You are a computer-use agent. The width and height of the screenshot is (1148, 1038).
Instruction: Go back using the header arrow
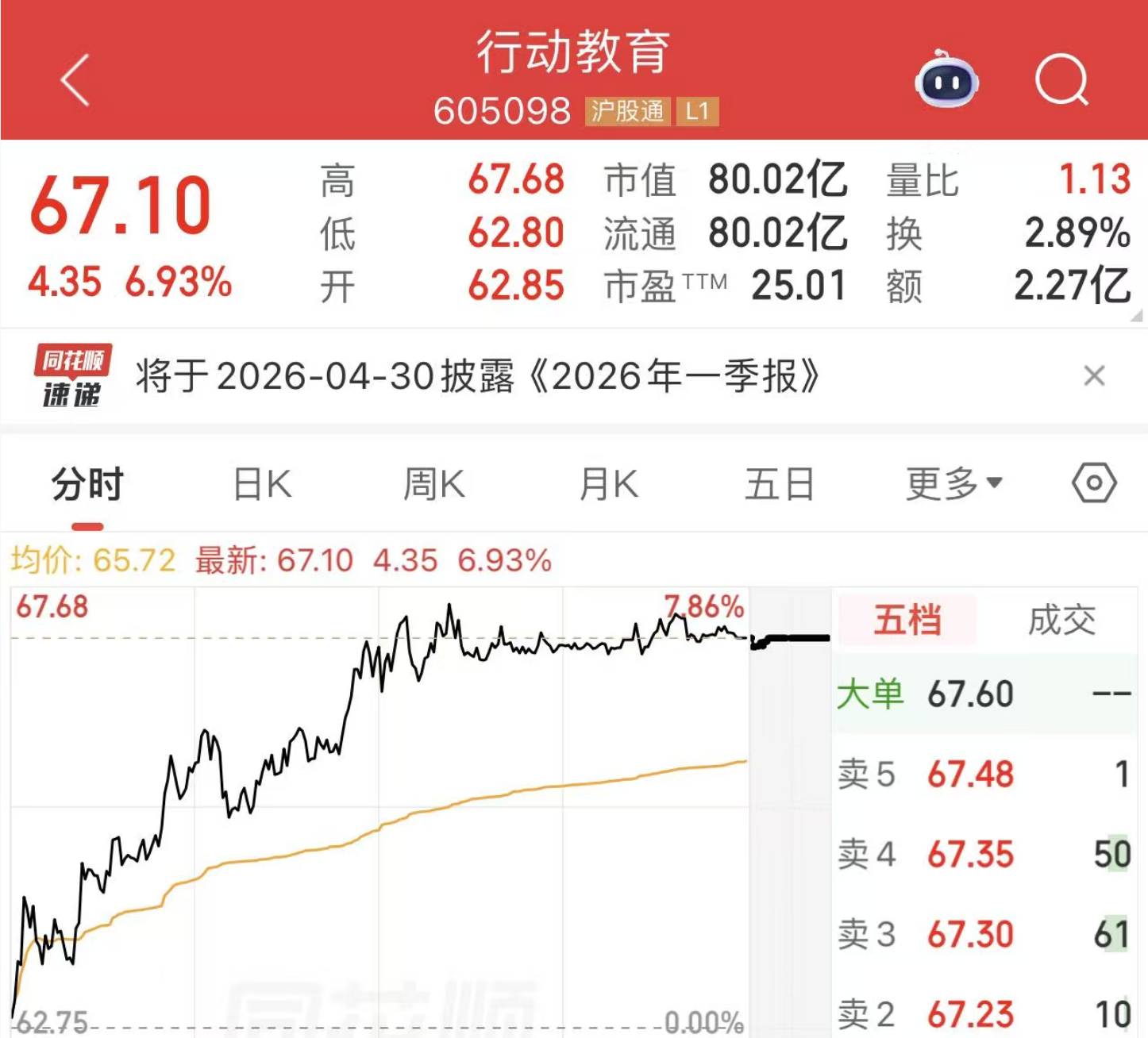[75, 80]
